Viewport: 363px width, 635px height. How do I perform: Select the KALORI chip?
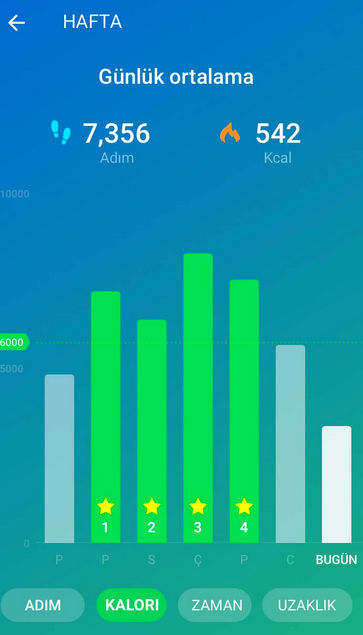tap(132, 605)
